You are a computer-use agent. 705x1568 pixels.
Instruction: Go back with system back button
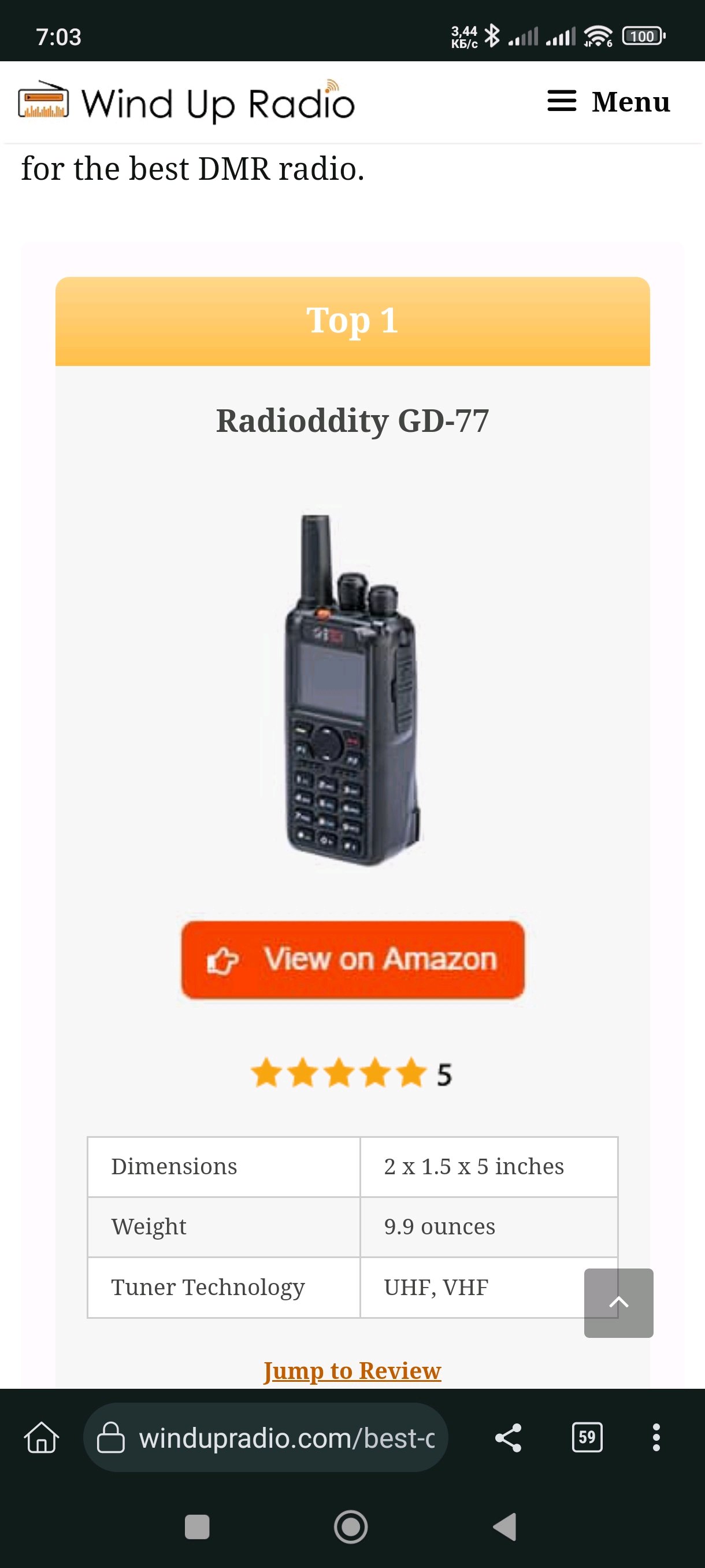[504, 1526]
